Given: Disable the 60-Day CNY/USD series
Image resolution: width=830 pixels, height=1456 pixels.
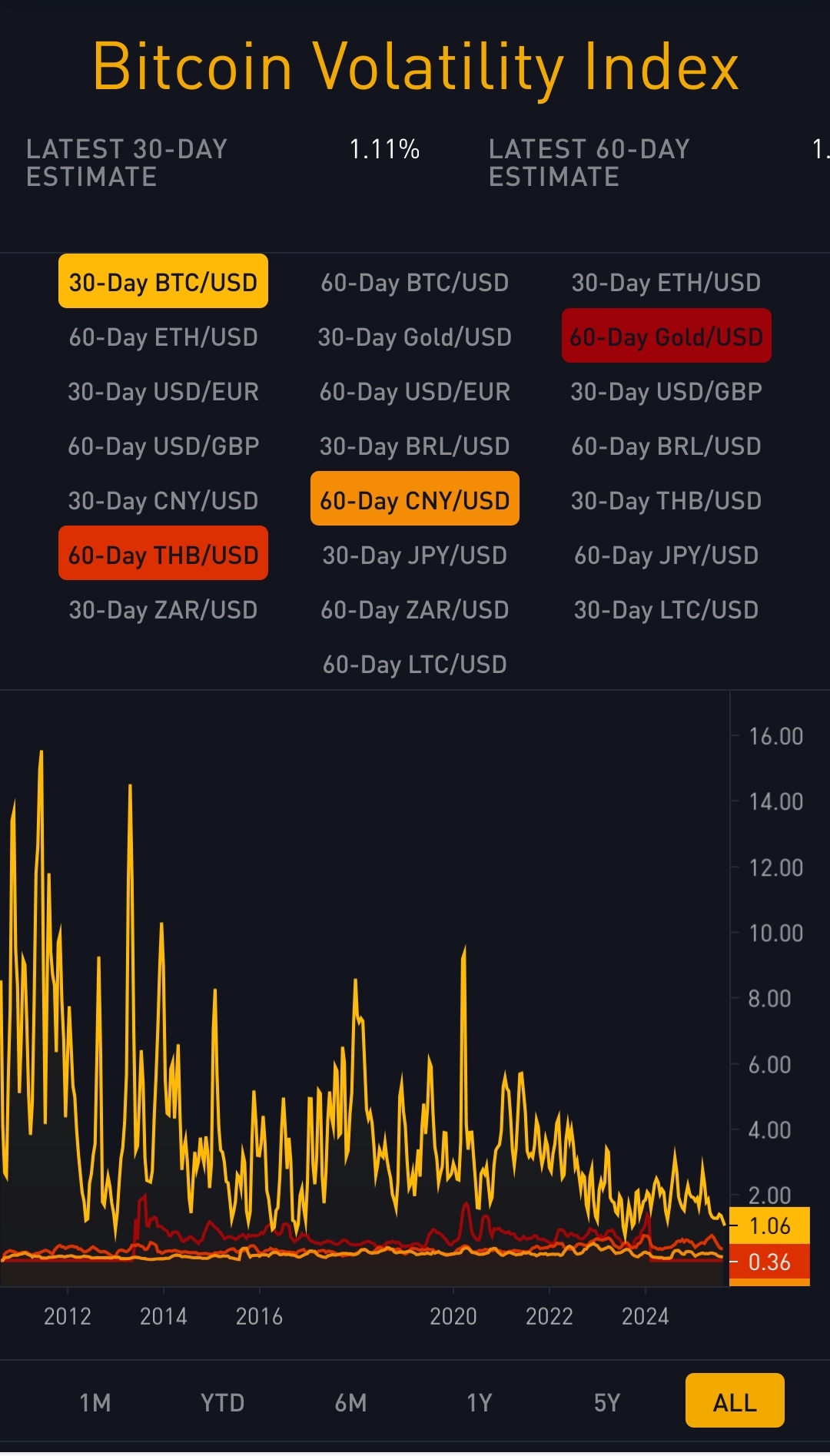Looking at the screenshot, I should (414, 500).
